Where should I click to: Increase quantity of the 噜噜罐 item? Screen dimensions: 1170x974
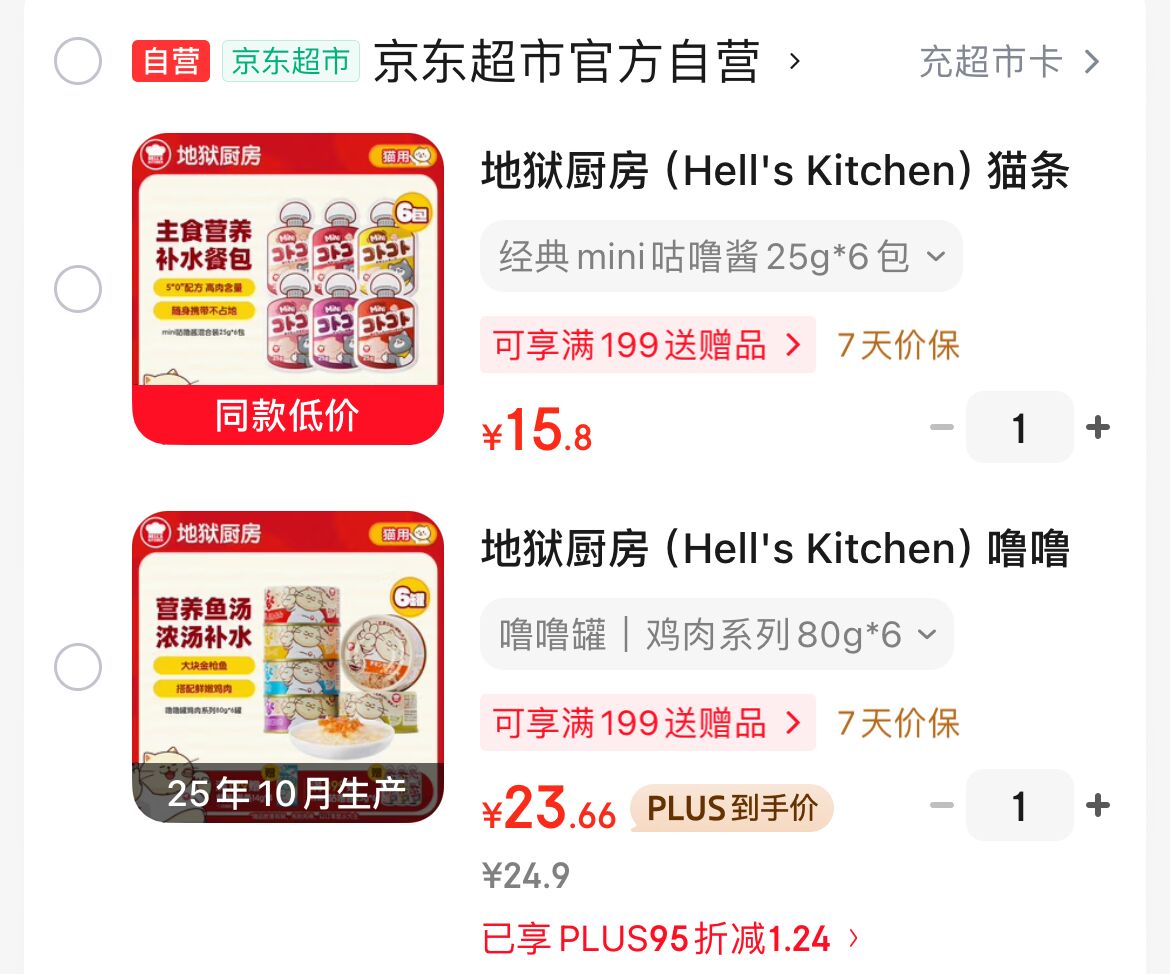[1098, 805]
